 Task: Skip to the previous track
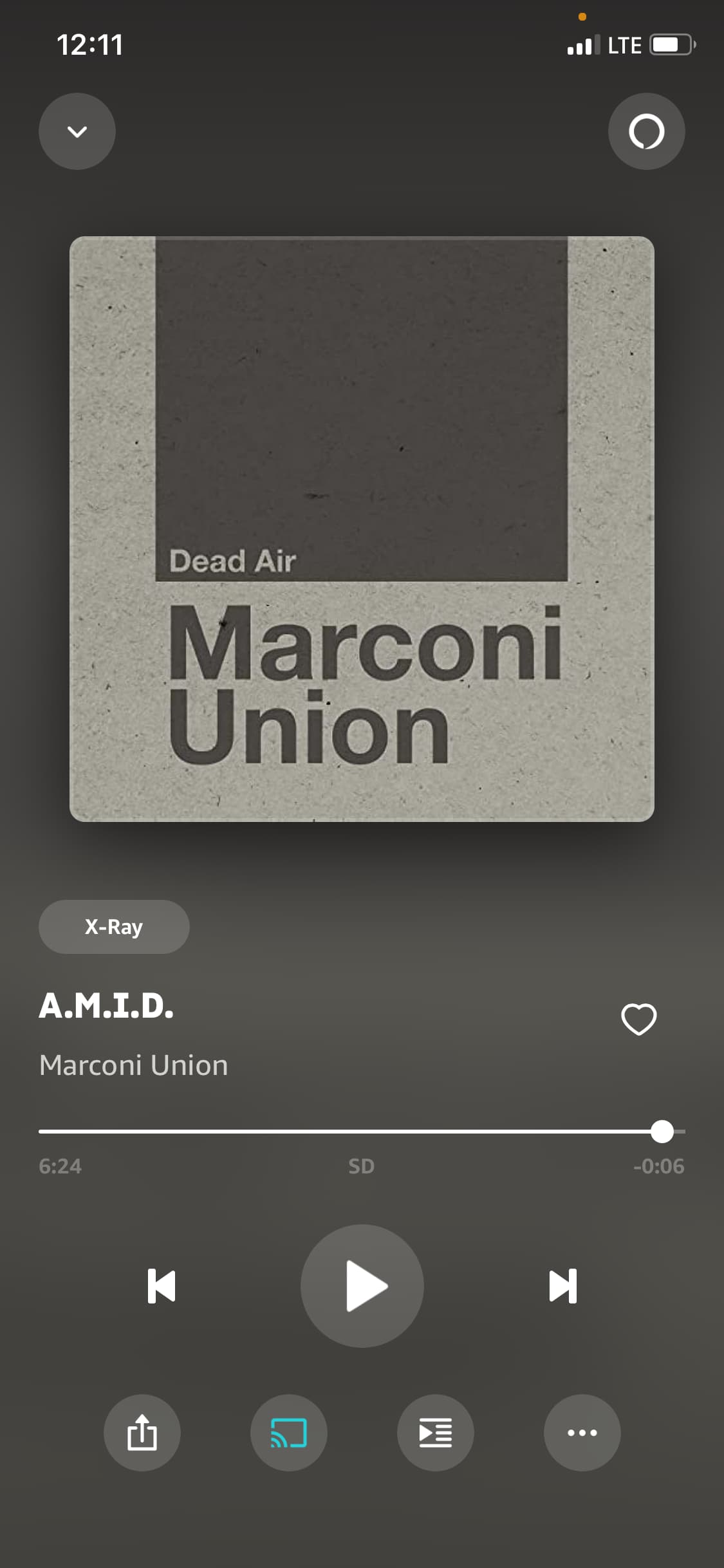[162, 1286]
